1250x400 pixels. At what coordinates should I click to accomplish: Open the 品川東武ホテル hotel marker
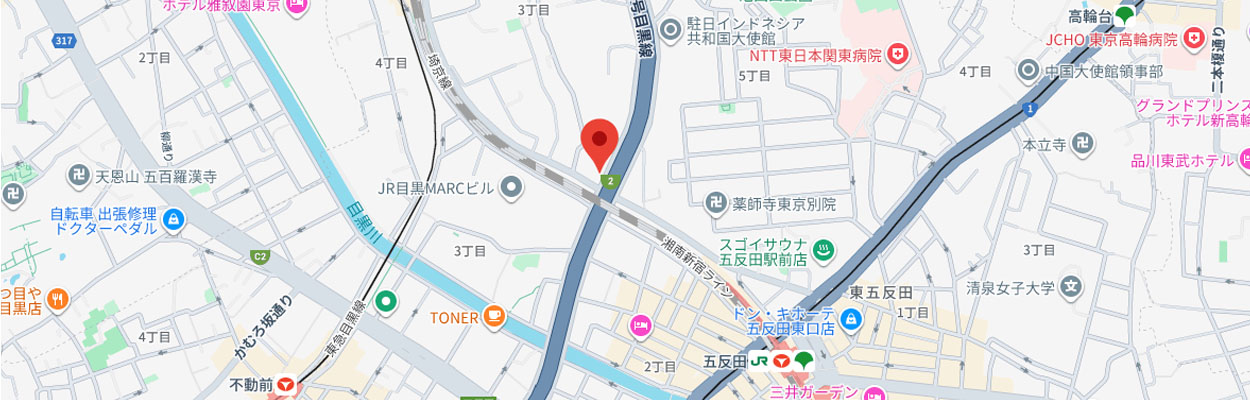1245,160
